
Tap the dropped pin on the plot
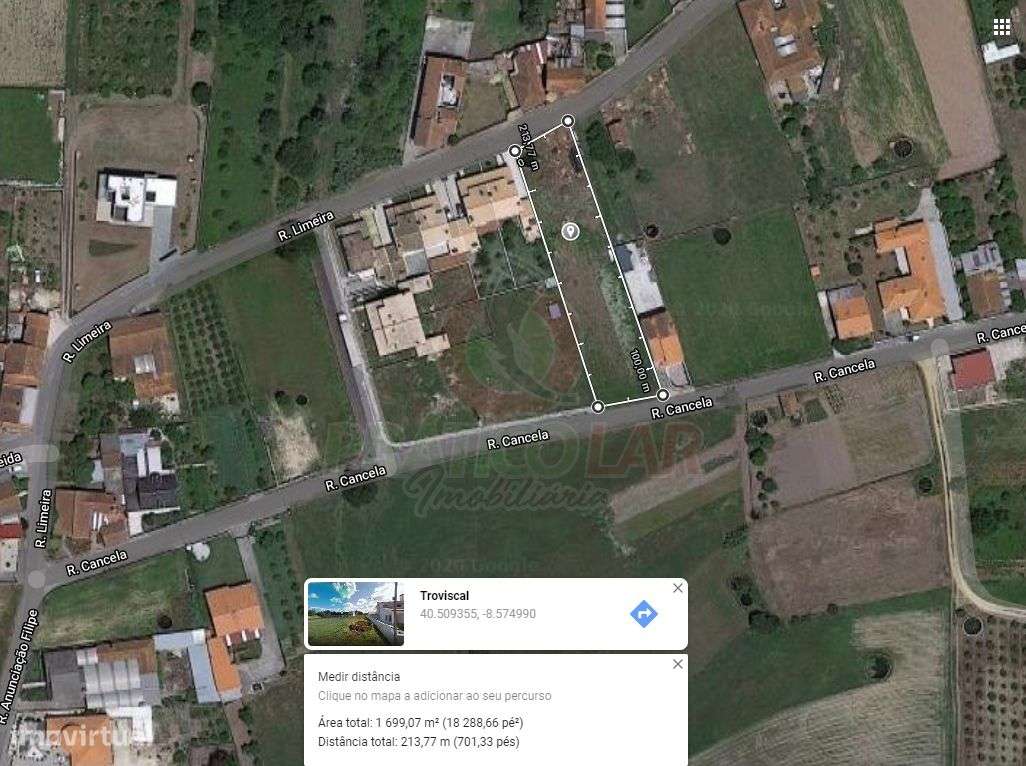pyautogui.click(x=570, y=232)
